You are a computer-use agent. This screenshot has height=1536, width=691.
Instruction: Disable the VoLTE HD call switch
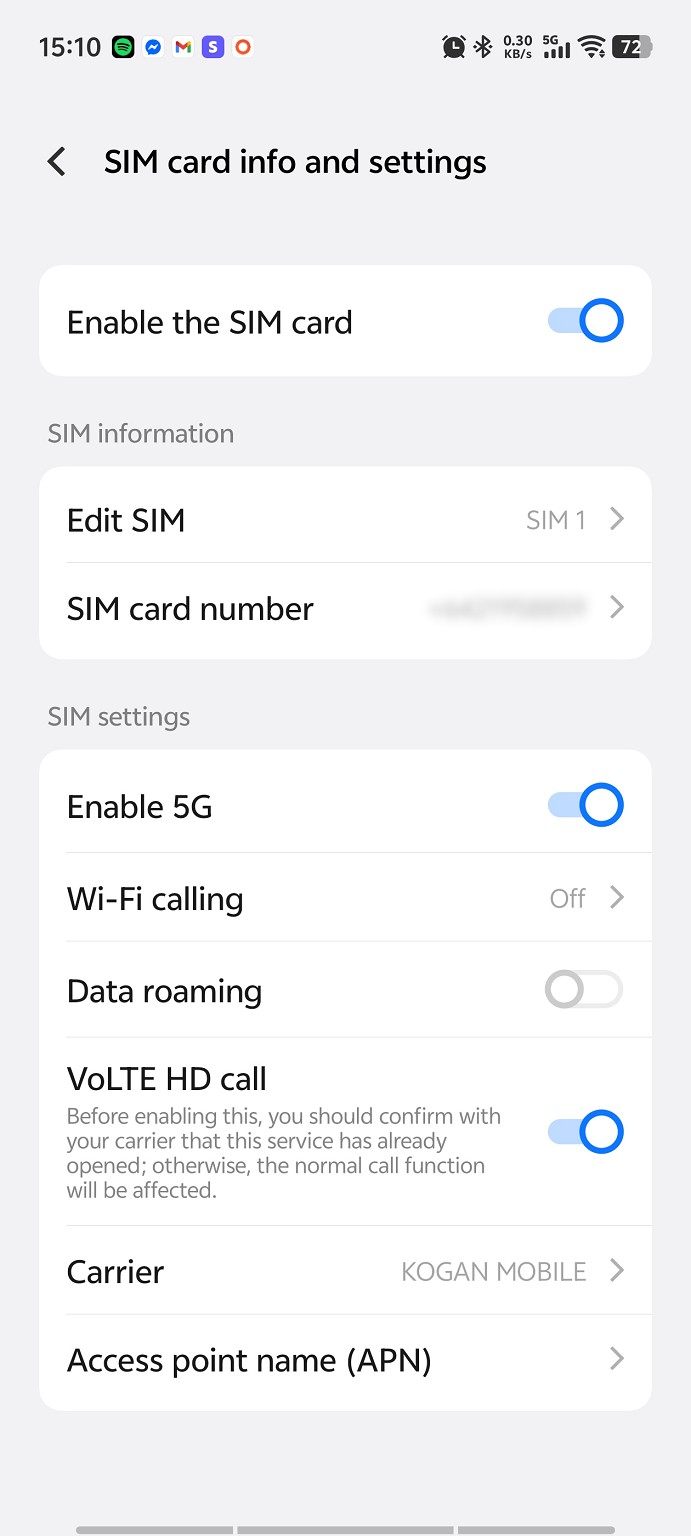tap(585, 1132)
